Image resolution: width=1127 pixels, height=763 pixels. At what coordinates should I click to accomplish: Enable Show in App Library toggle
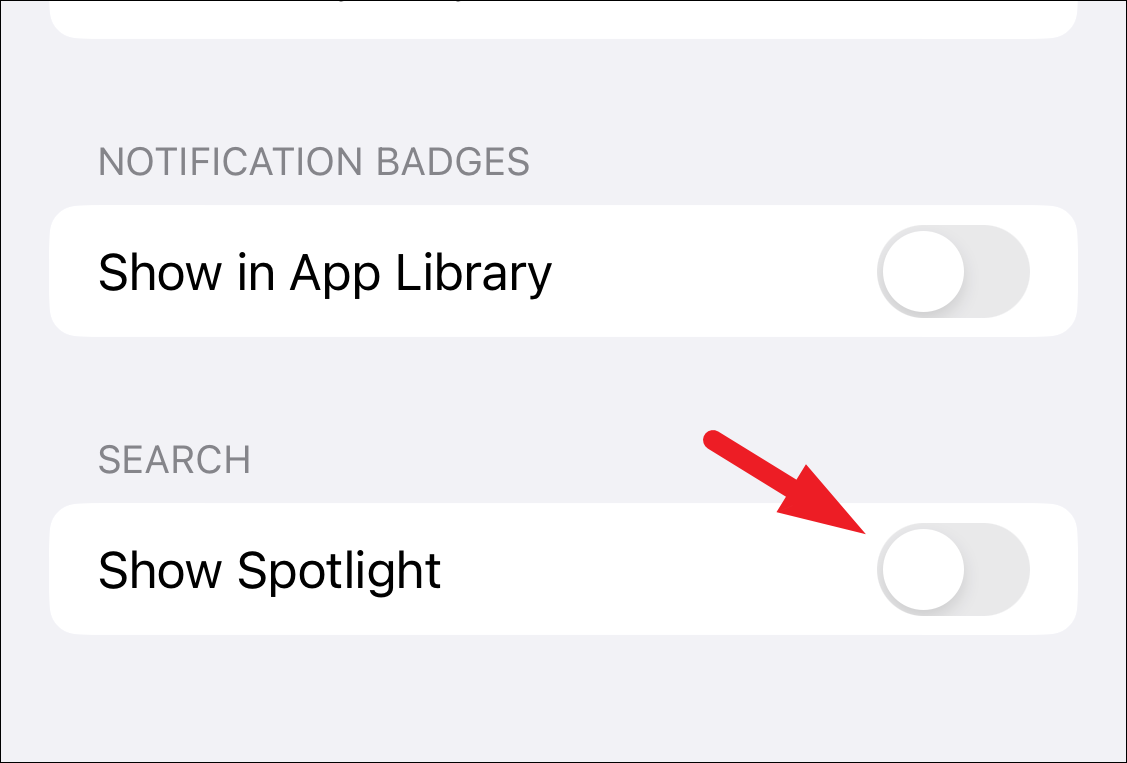click(x=952, y=272)
